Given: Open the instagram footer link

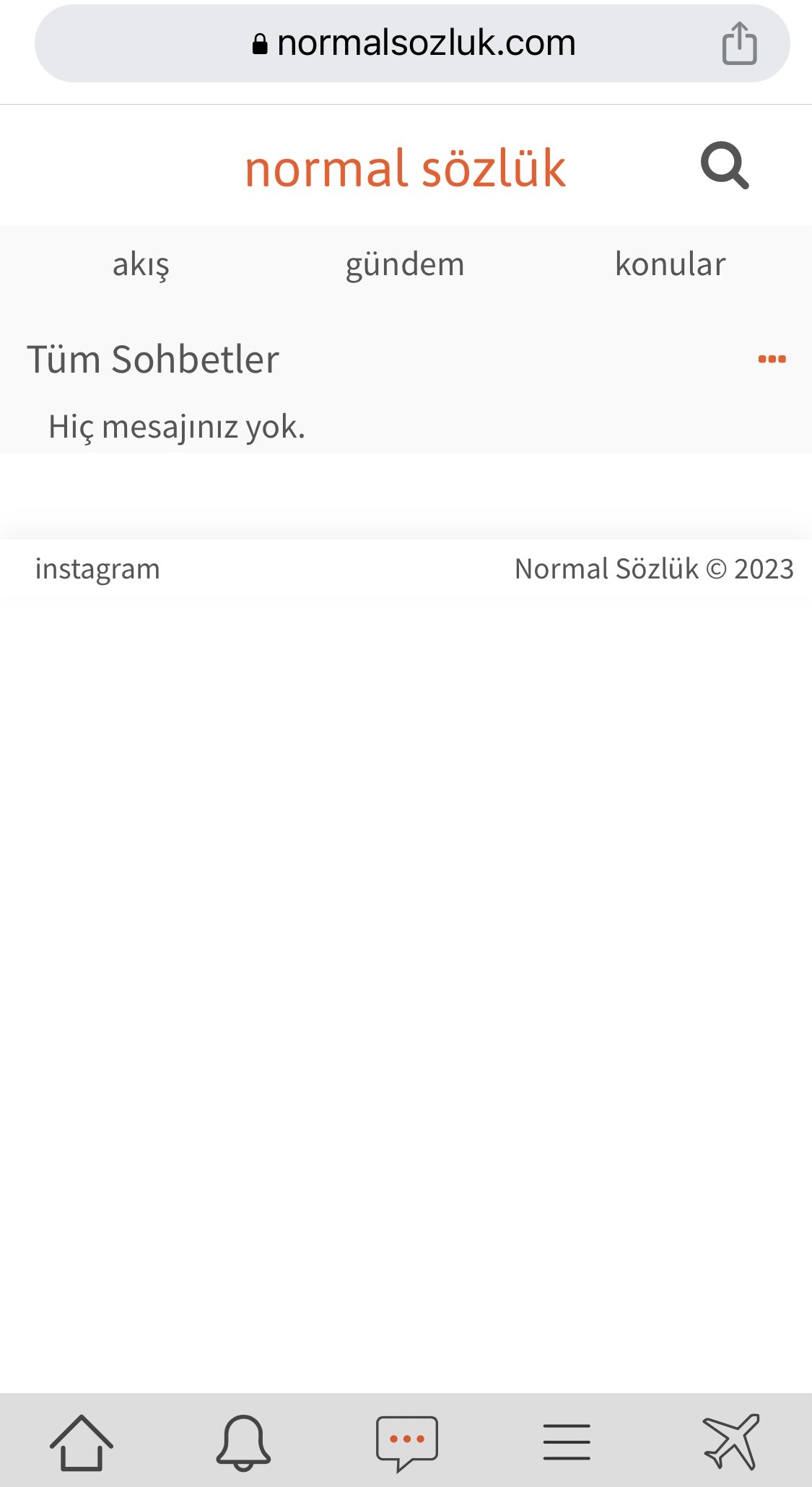Looking at the screenshot, I should coord(97,569).
